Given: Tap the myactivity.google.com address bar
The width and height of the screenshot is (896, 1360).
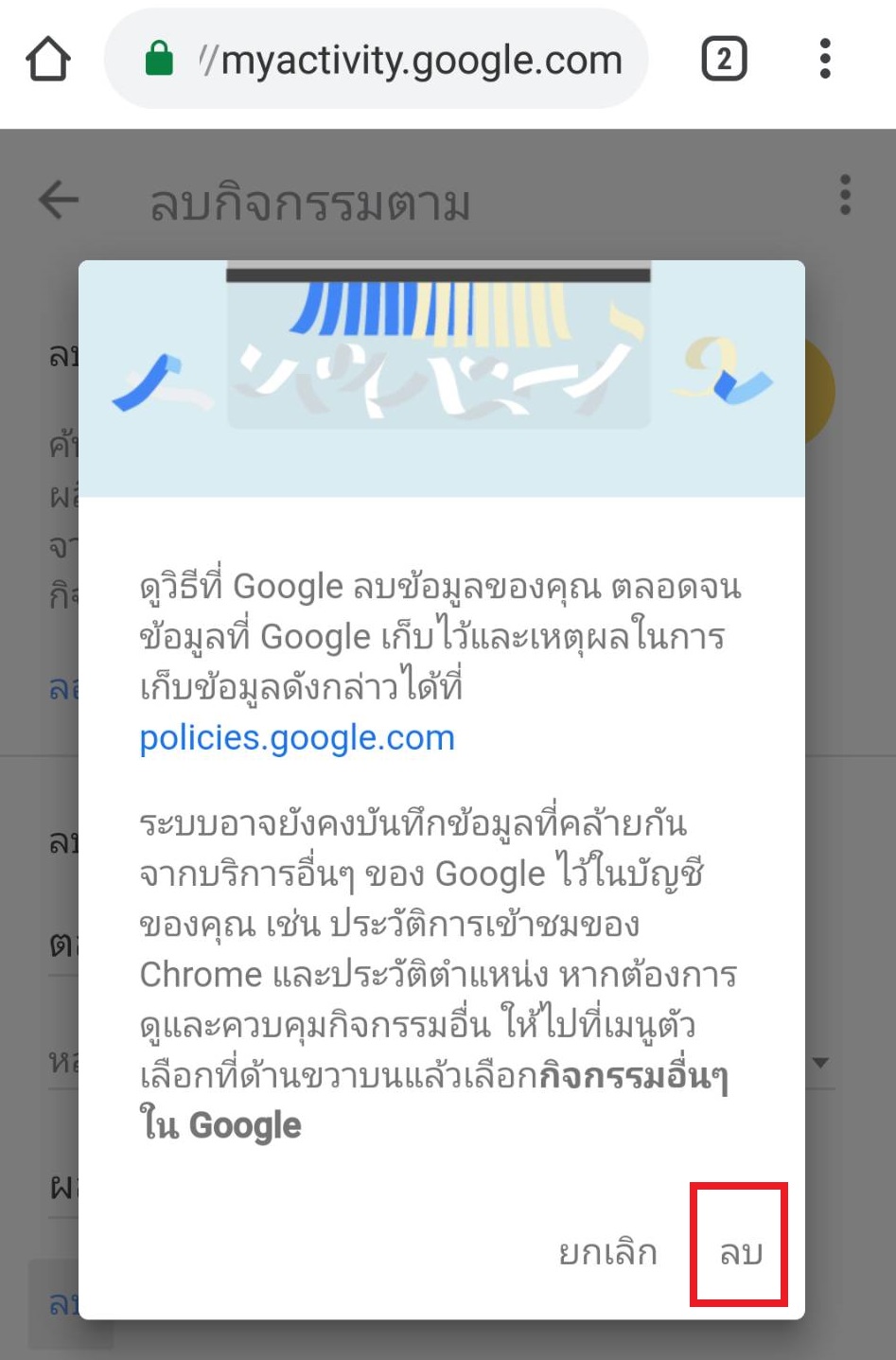Looking at the screenshot, I should pos(397,60).
